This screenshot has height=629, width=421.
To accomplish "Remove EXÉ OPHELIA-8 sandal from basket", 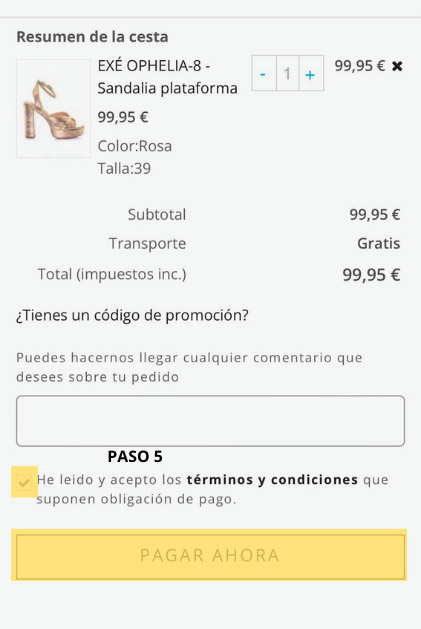I will pos(397,66).
